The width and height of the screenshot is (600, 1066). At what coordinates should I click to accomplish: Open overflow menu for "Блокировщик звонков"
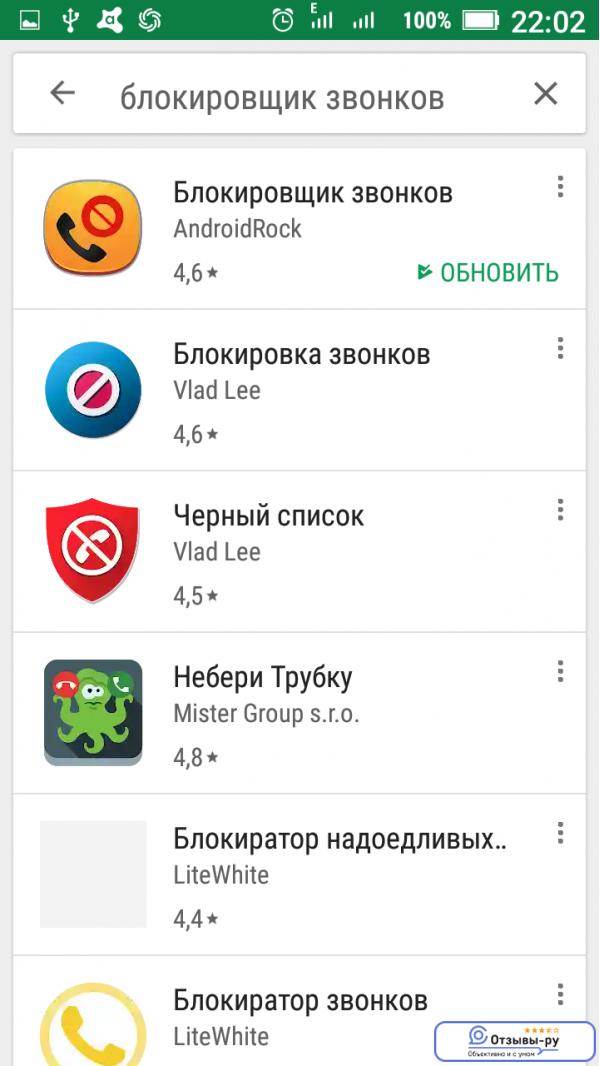coord(560,187)
